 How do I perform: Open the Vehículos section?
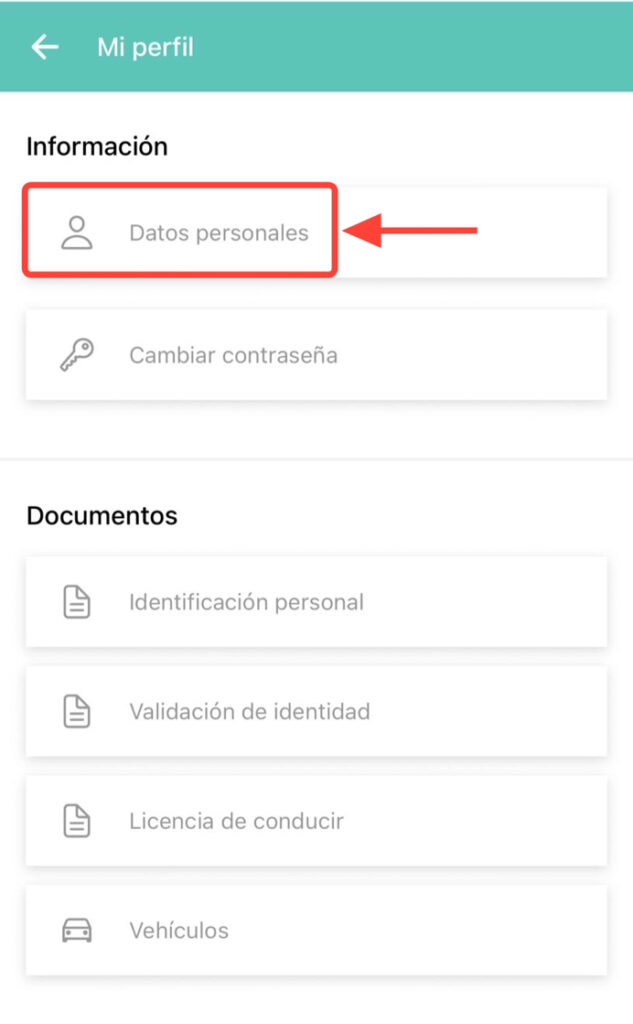(179, 930)
